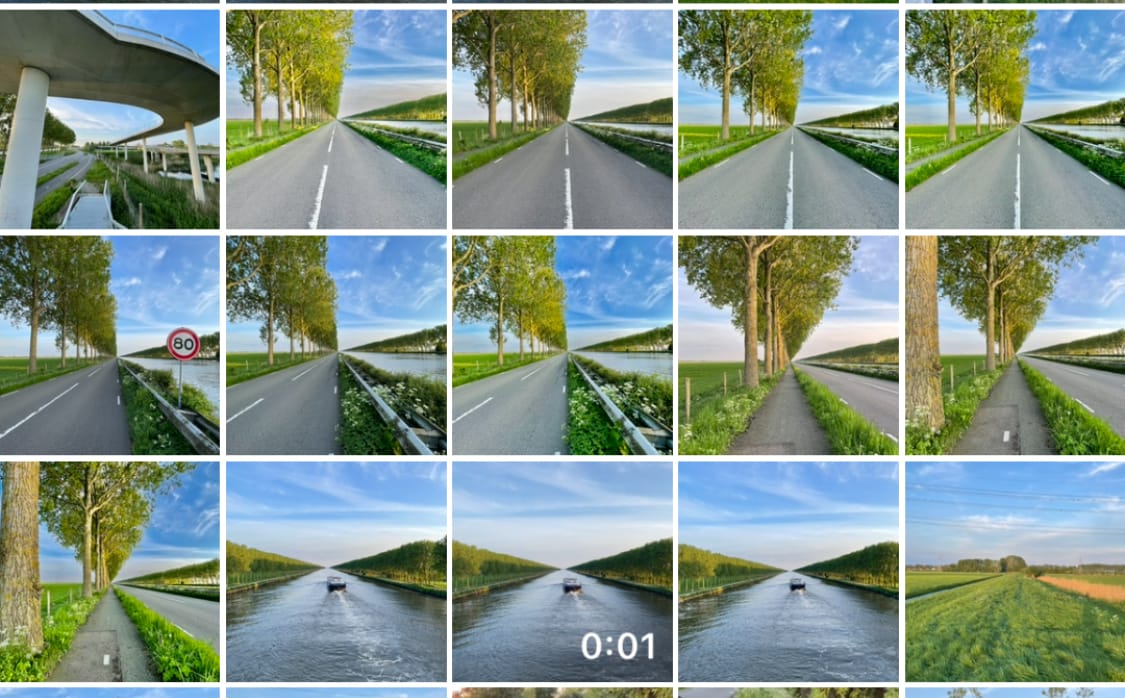The height and width of the screenshot is (698, 1125).
Task: Open the curved concrete overpass photo
Action: [109, 119]
